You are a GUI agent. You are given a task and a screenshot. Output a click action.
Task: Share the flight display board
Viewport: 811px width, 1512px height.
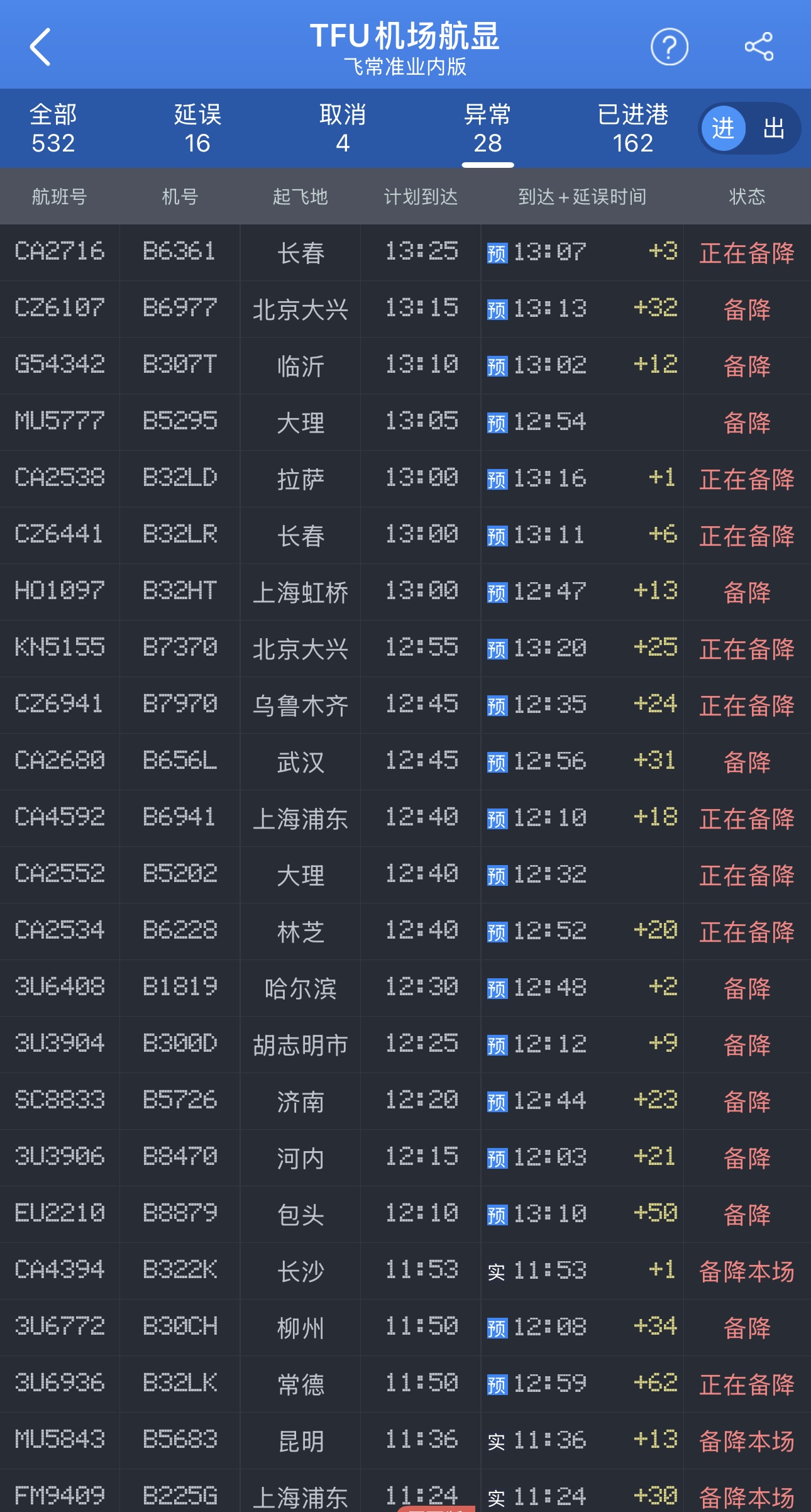tap(759, 47)
